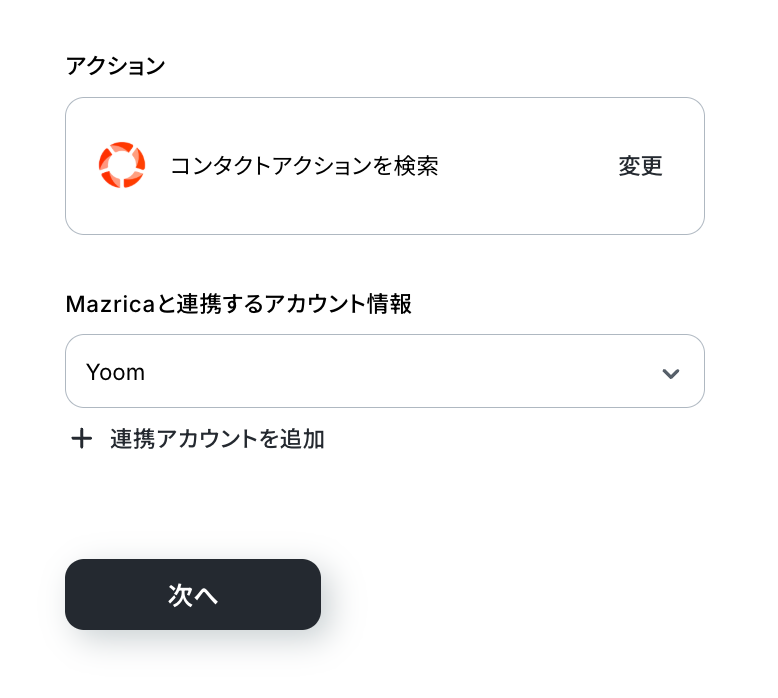Tap 変更 to change the action
778x698 pixels.
(x=640, y=166)
